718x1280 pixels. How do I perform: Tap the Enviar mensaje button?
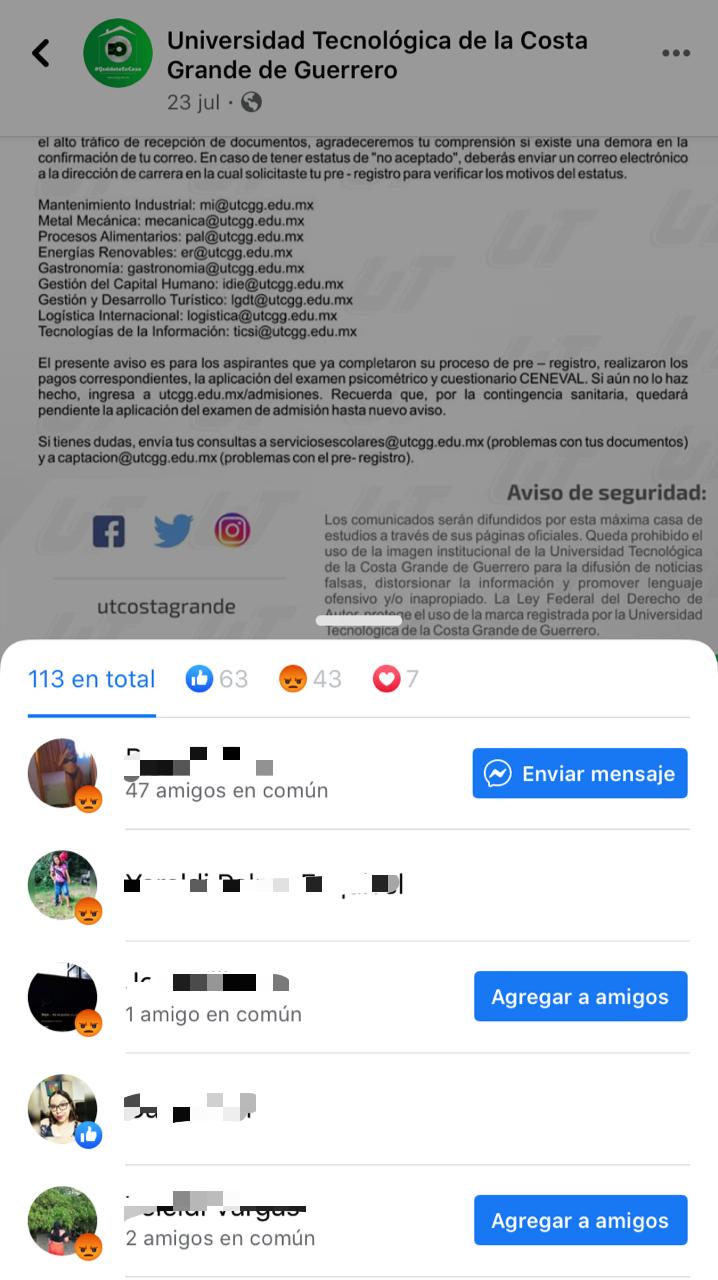coord(580,773)
